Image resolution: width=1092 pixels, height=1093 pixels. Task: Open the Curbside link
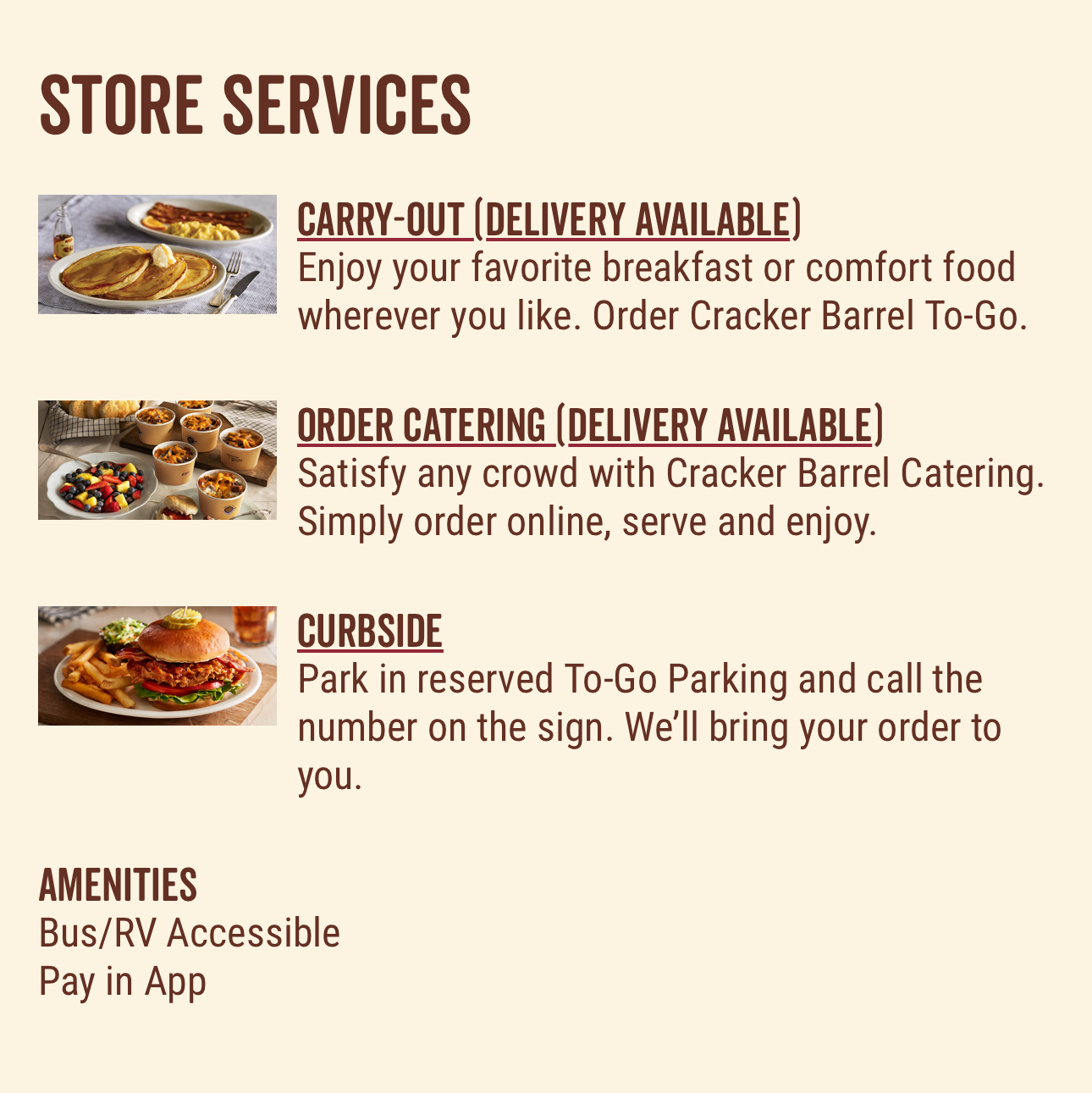coord(370,632)
